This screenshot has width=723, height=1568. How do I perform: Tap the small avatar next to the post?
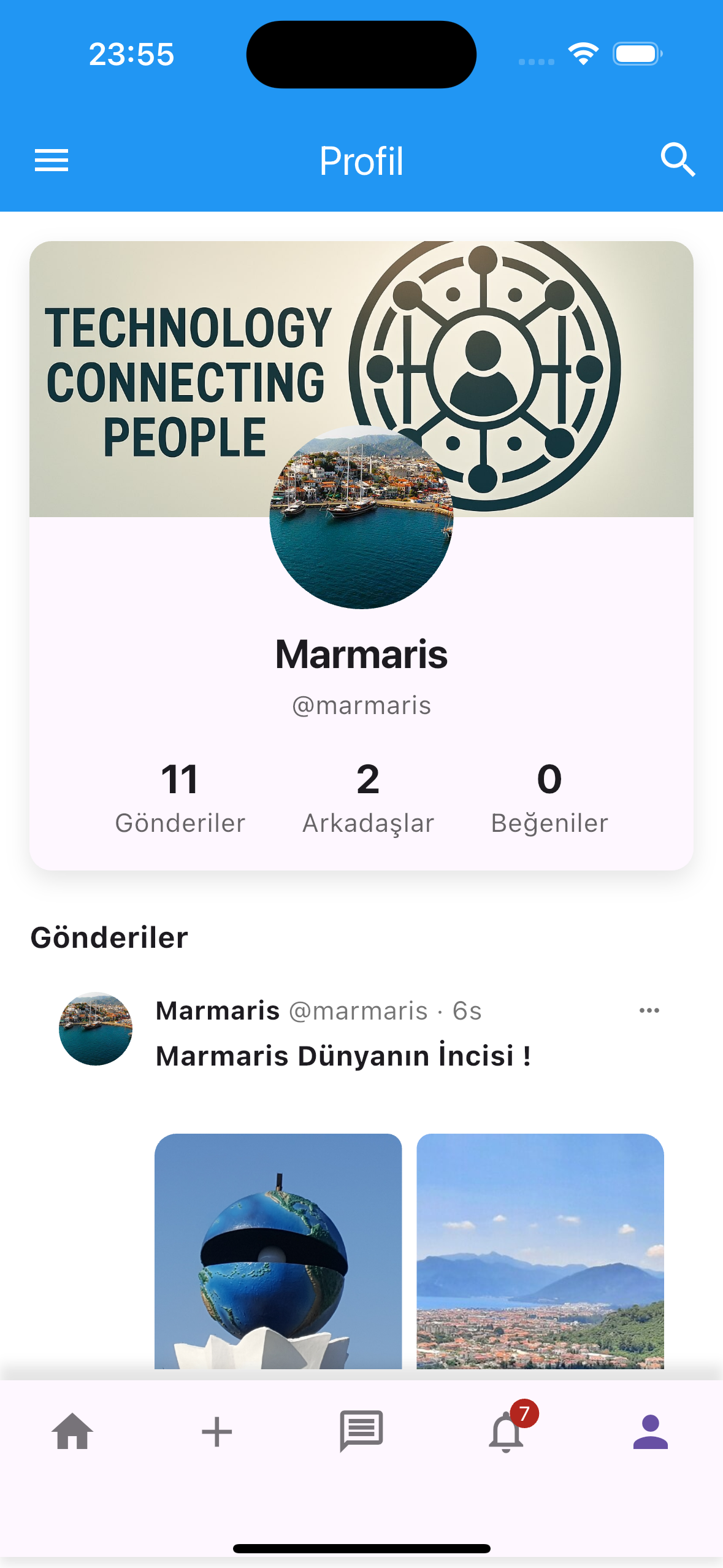click(95, 1029)
